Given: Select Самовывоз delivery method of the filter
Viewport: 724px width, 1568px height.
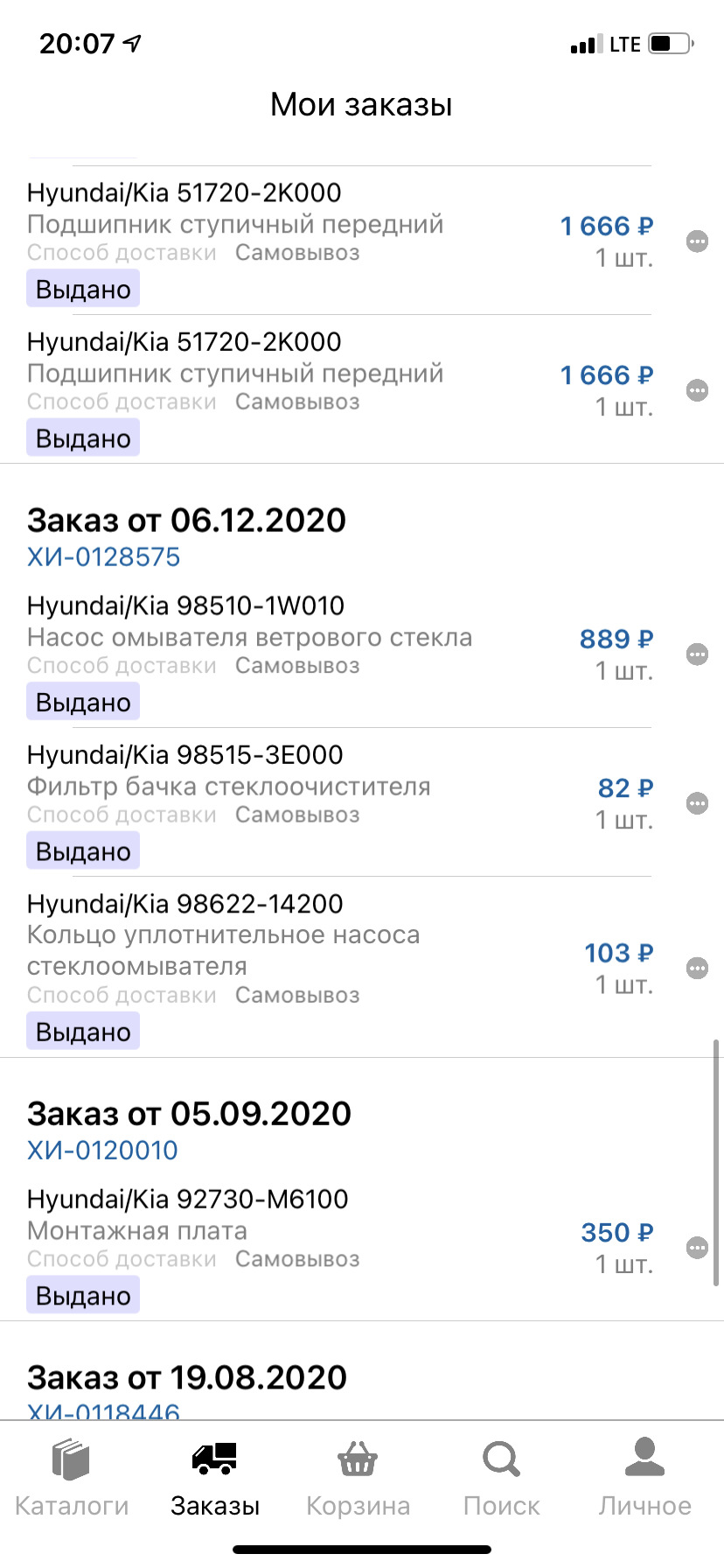Looking at the screenshot, I should click(x=296, y=814).
